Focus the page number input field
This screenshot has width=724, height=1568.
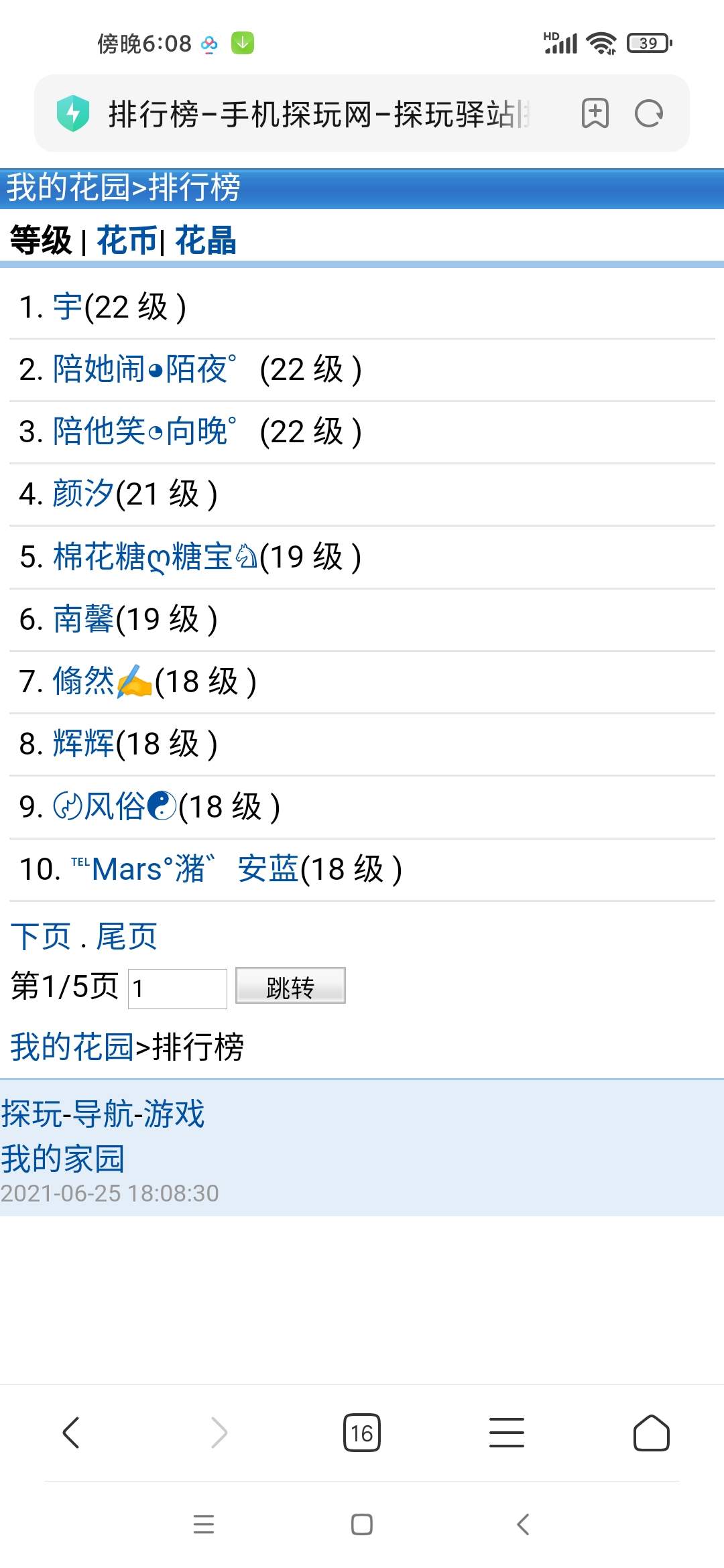tap(178, 988)
